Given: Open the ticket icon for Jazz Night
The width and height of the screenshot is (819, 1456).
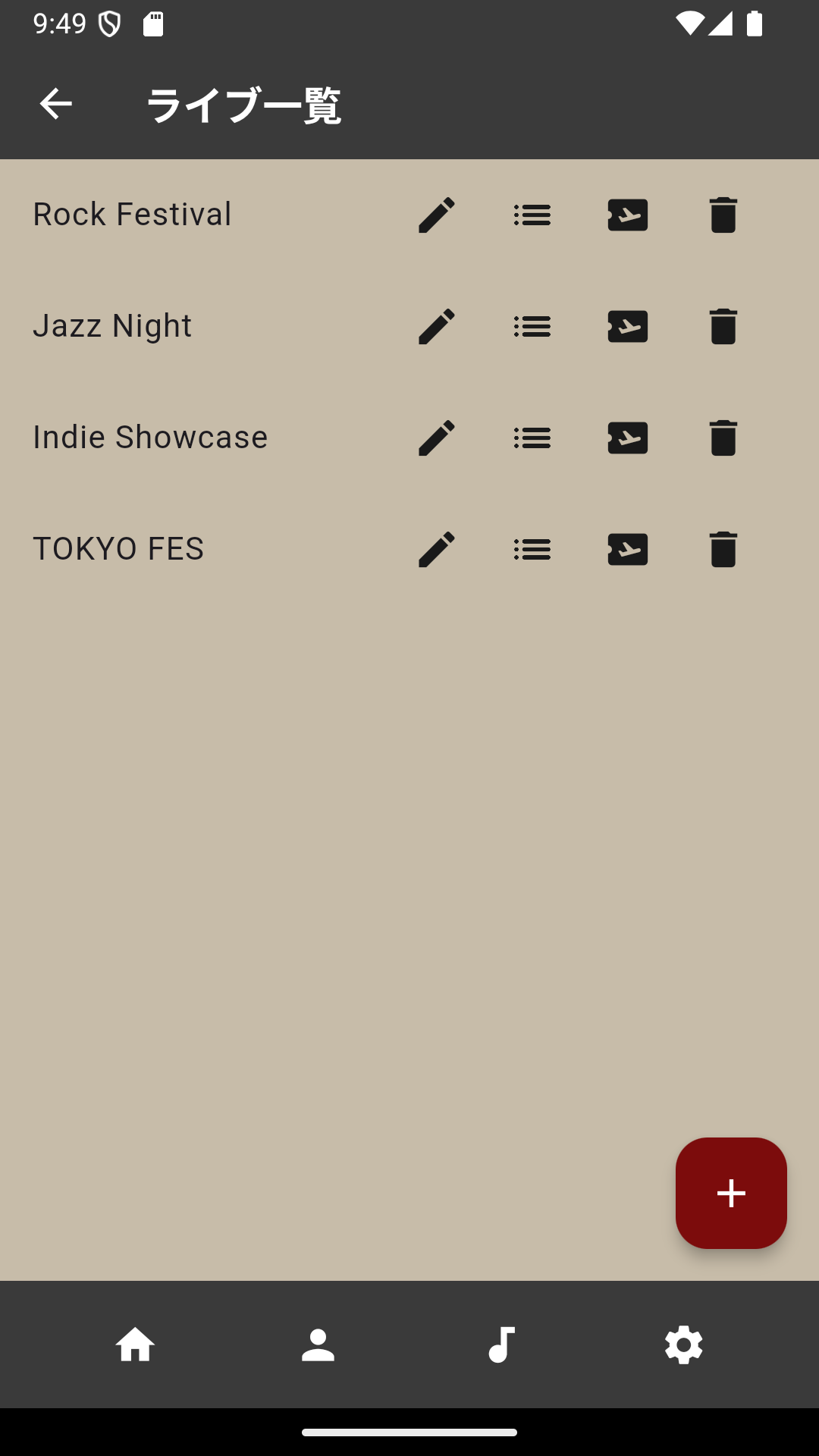Looking at the screenshot, I should pos(628,326).
